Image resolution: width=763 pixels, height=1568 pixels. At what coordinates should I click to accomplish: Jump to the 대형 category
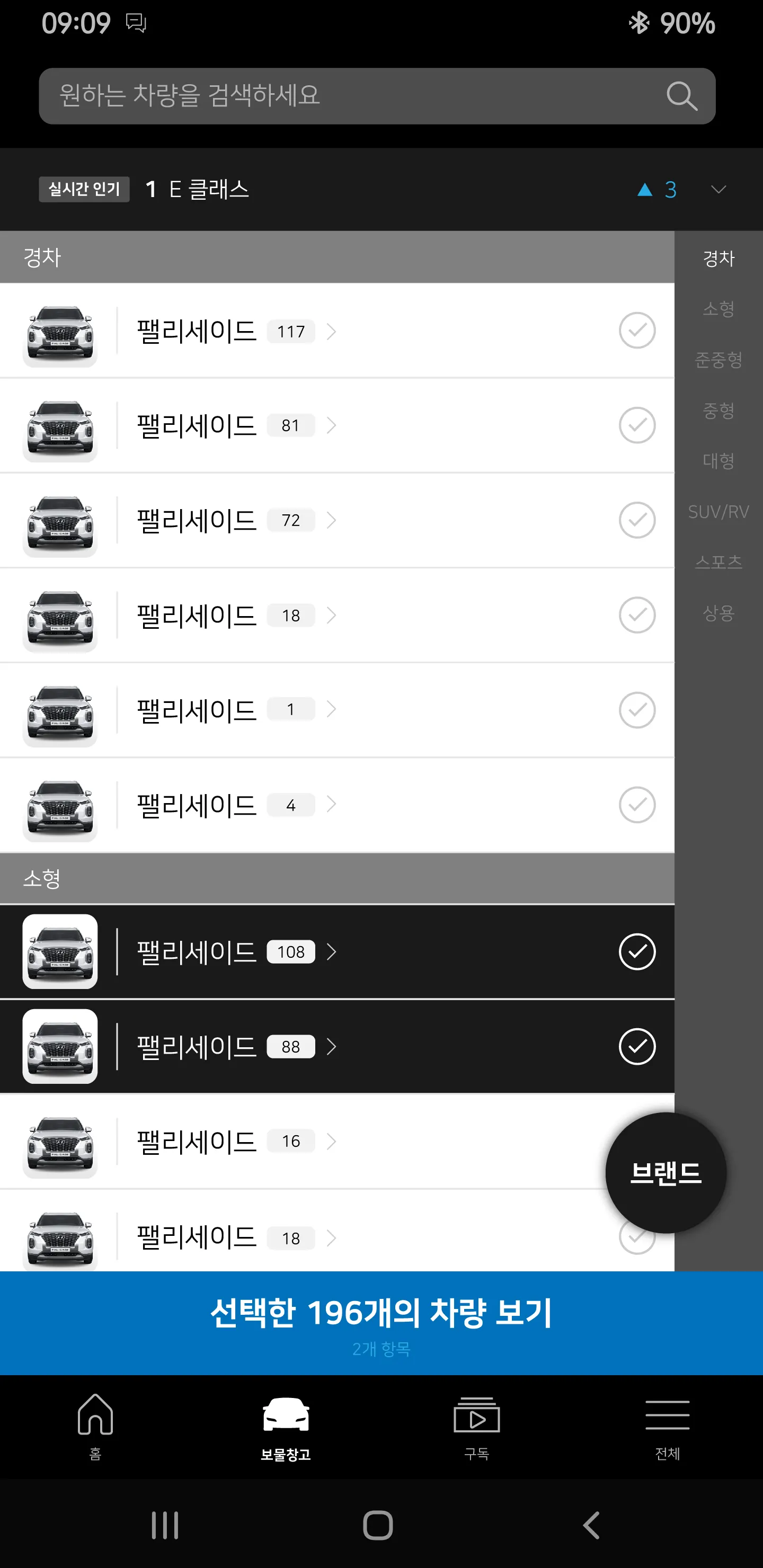(718, 461)
